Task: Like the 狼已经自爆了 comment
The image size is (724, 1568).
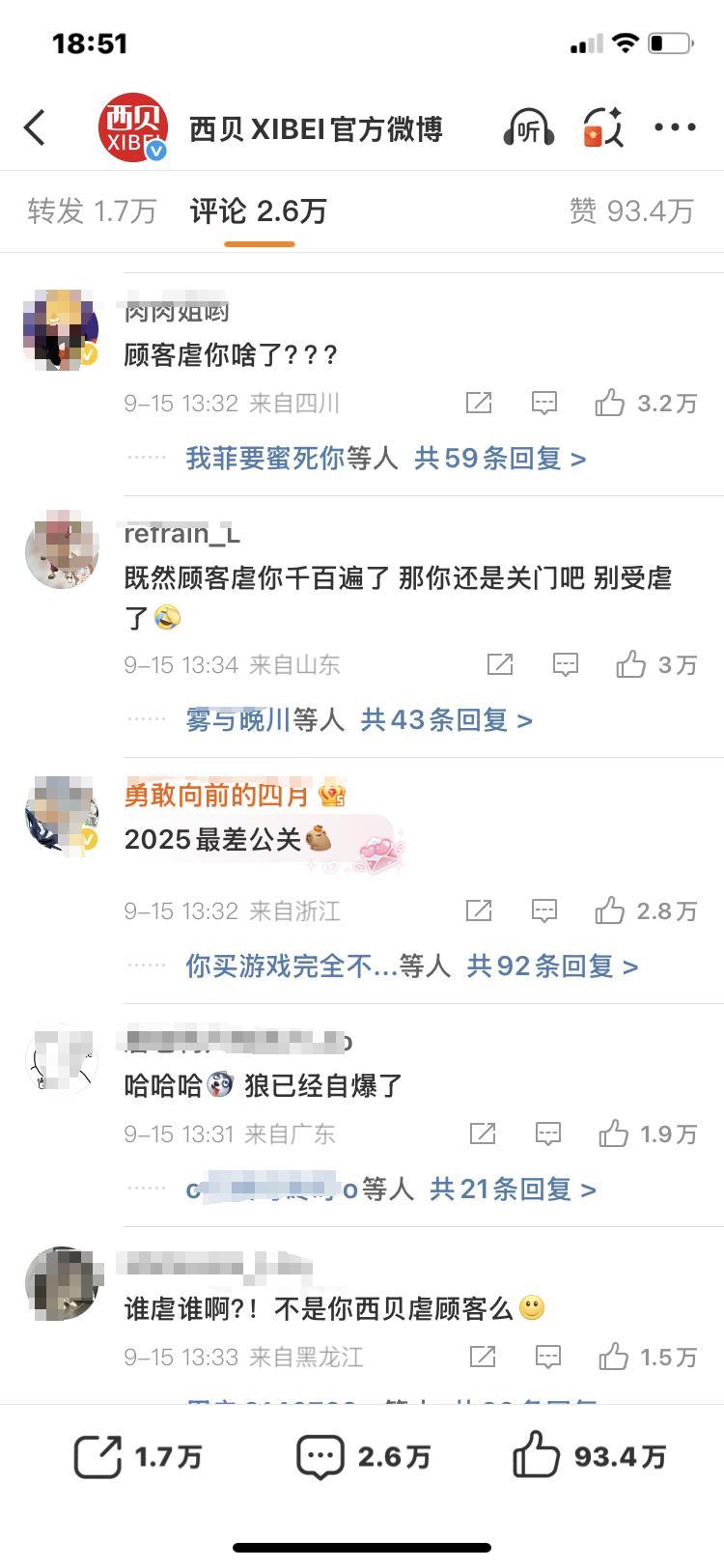Action: [614, 1134]
